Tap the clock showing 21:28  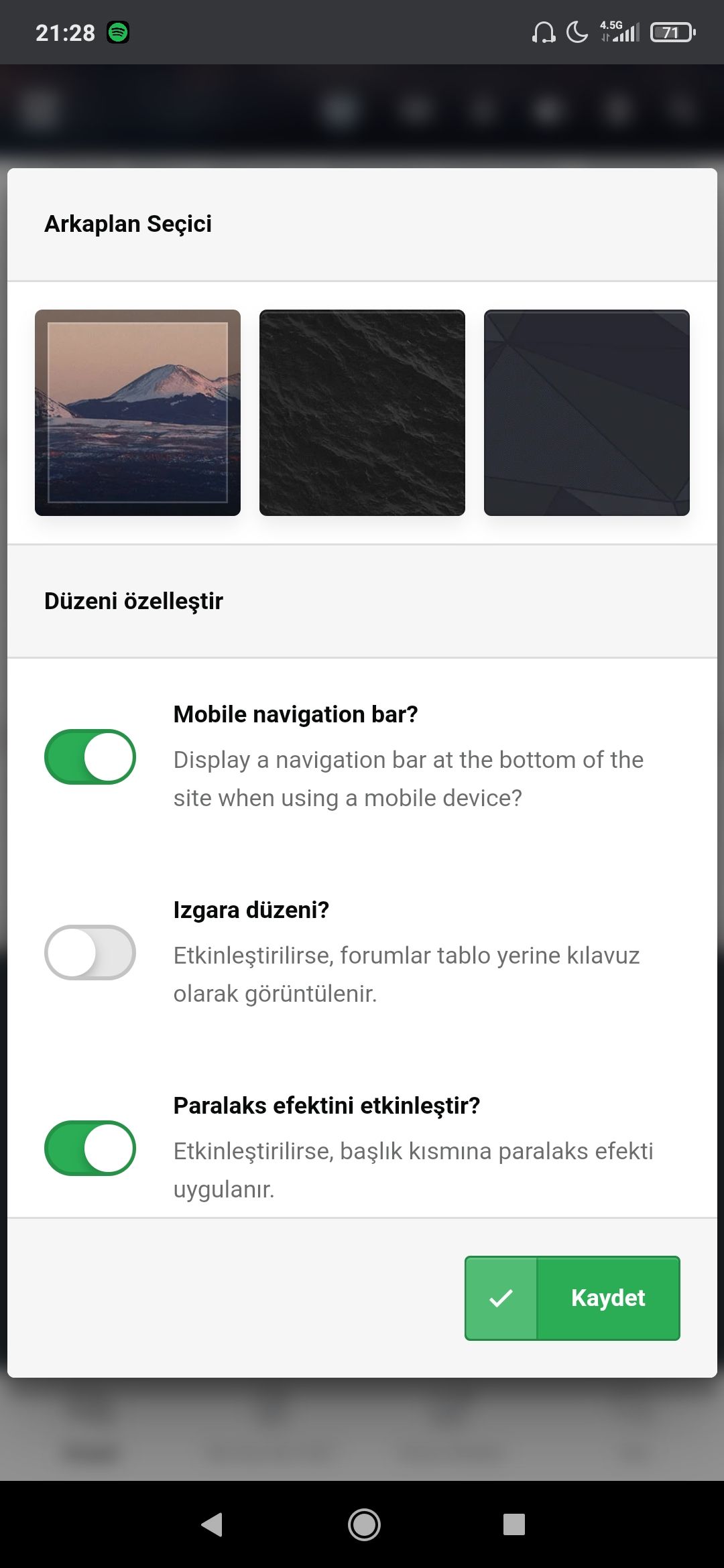64,31
